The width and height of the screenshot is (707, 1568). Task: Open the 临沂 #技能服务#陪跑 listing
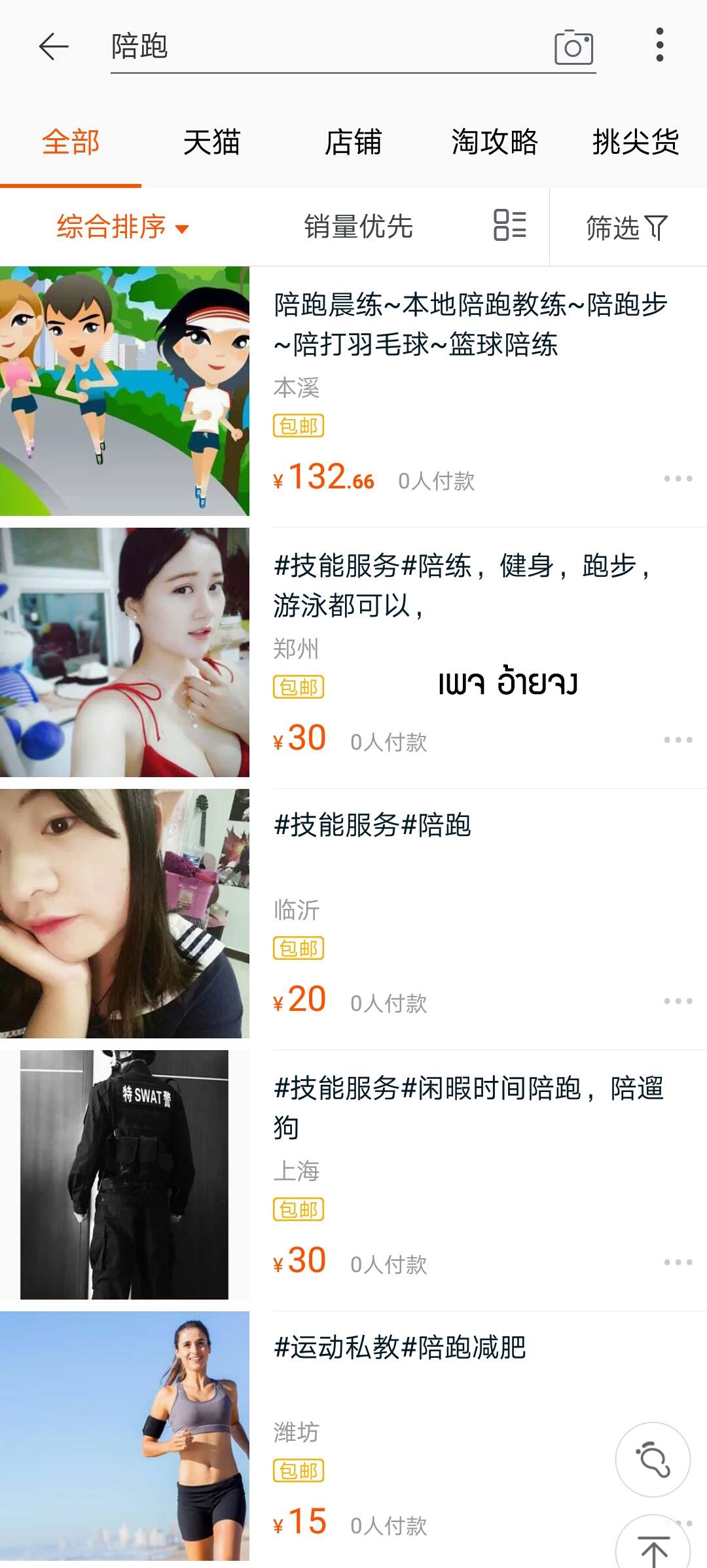click(x=373, y=826)
